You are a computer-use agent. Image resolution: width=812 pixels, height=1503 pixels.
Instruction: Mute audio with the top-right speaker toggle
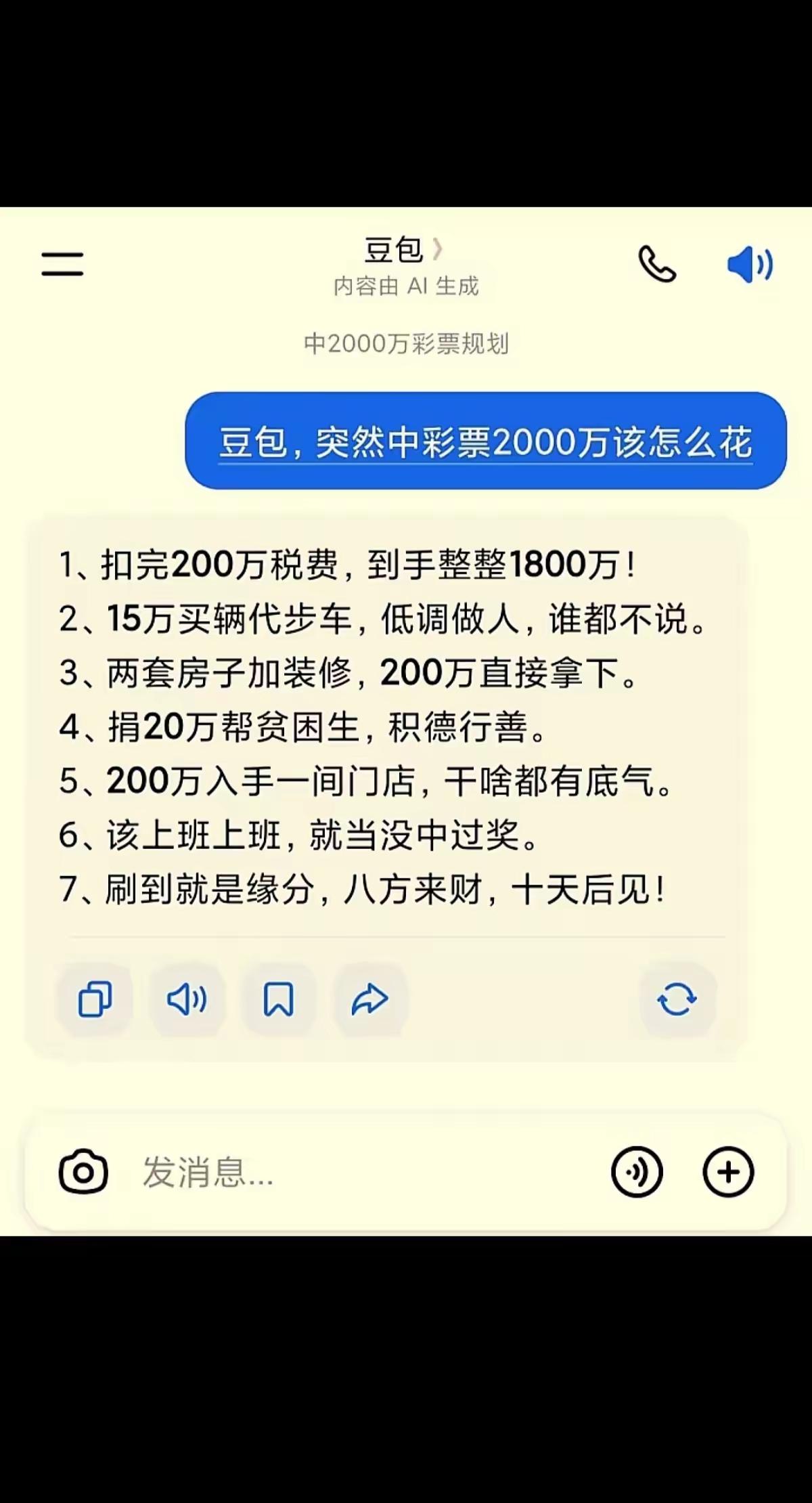click(x=748, y=264)
